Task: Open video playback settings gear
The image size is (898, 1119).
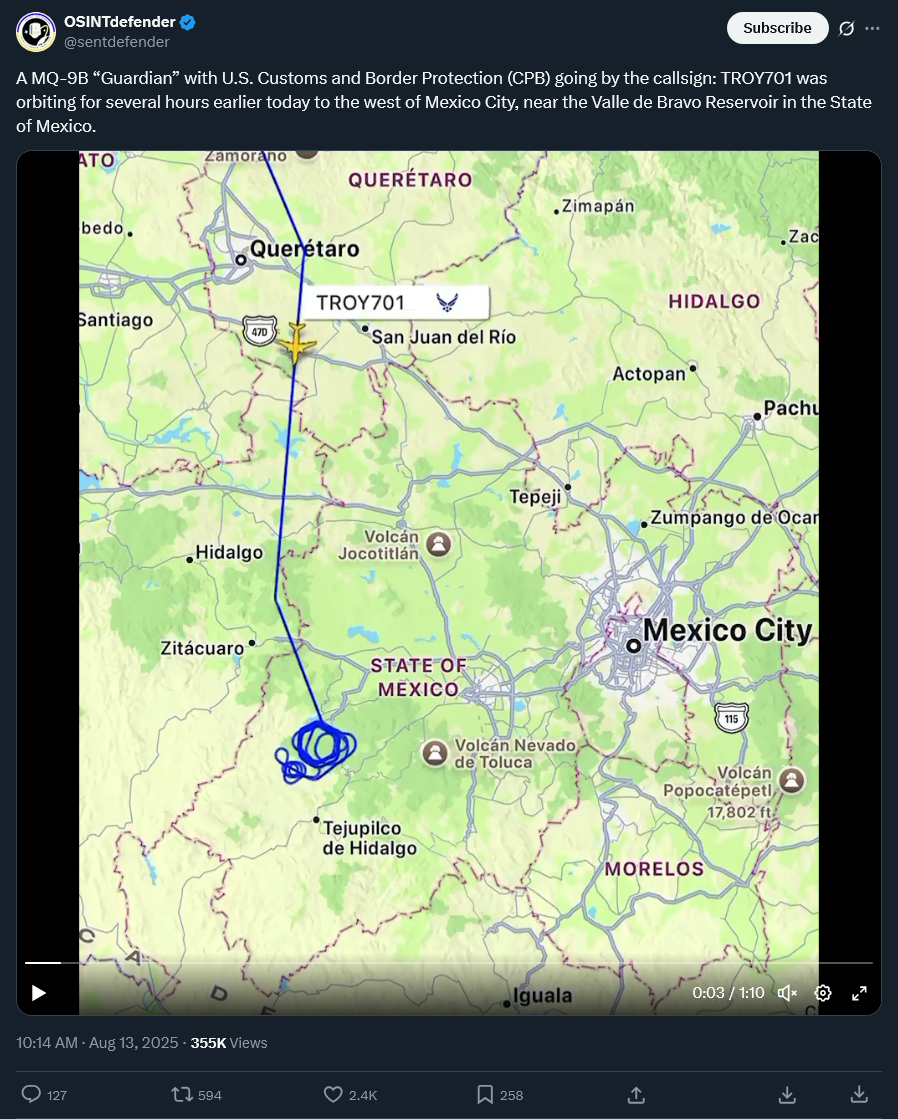Action: coord(823,993)
